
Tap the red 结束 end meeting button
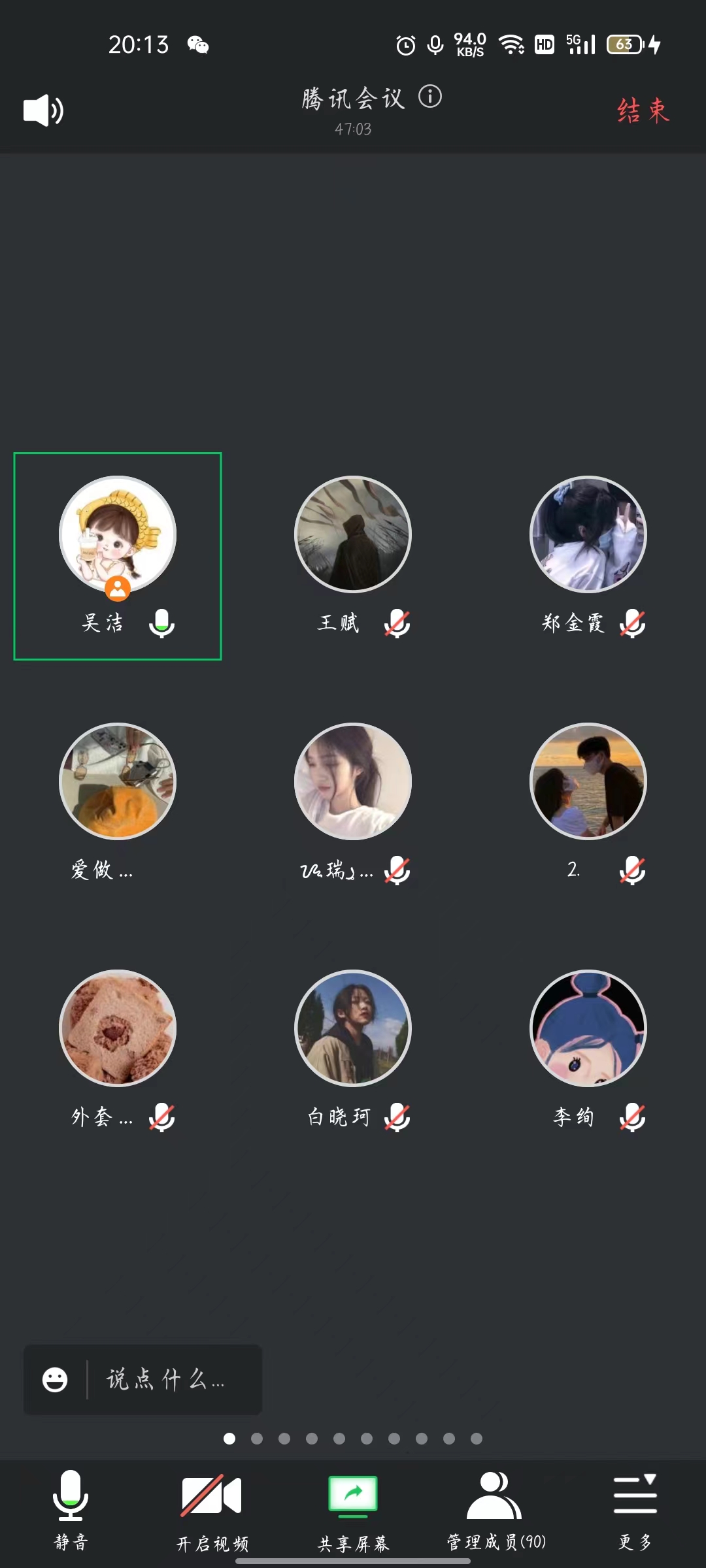643,110
